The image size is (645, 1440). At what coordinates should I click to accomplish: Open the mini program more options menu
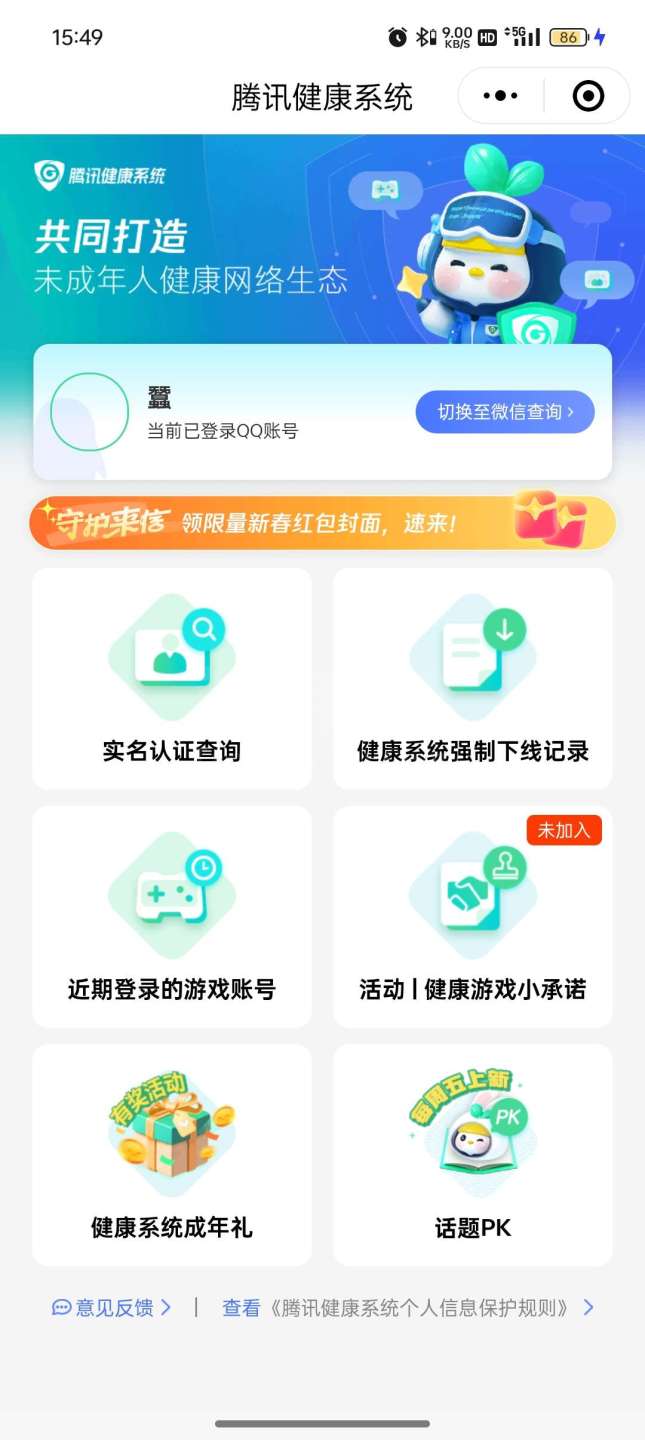pyautogui.click(x=500, y=96)
